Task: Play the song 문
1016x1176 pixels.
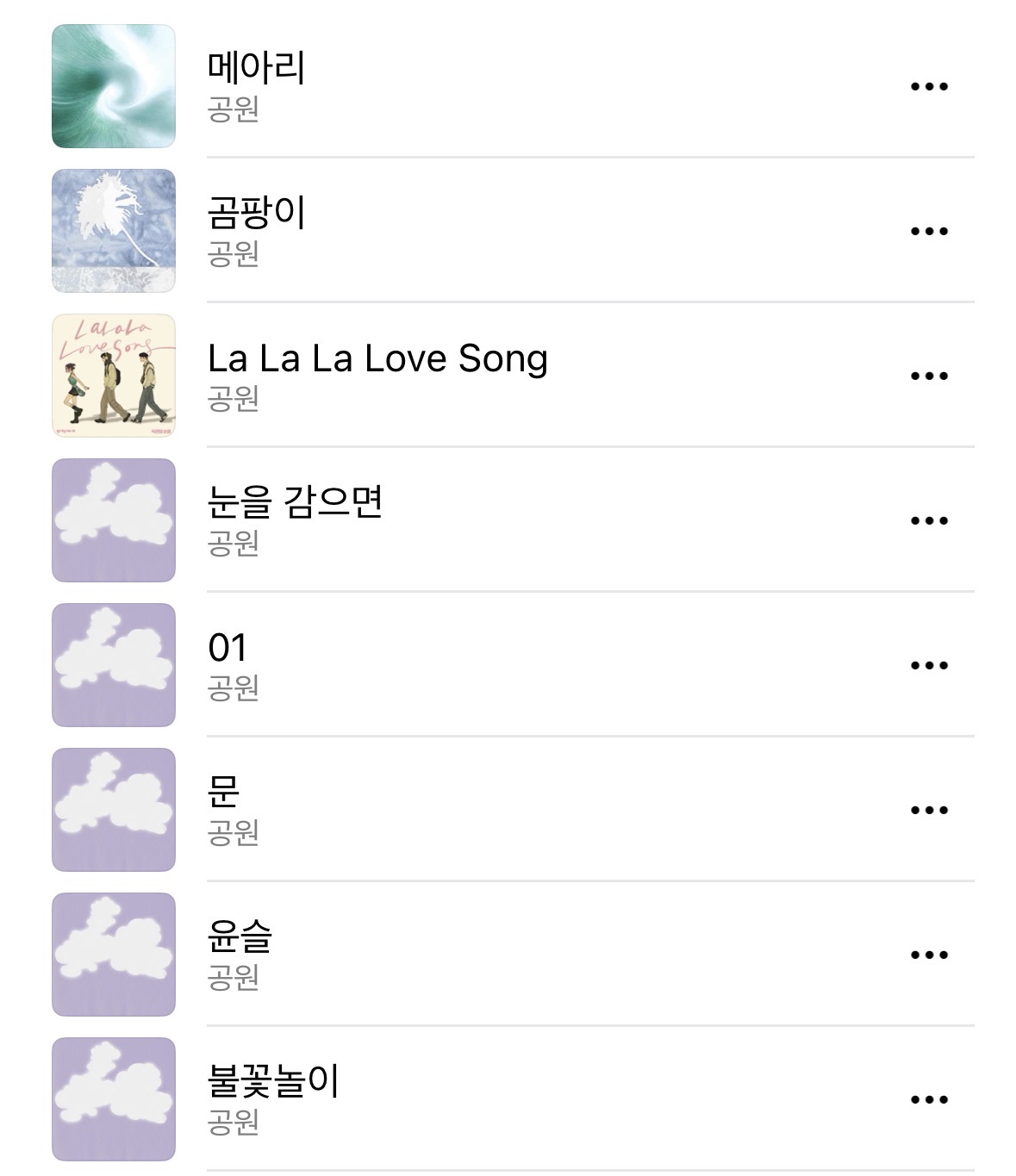Action: point(223,793)
